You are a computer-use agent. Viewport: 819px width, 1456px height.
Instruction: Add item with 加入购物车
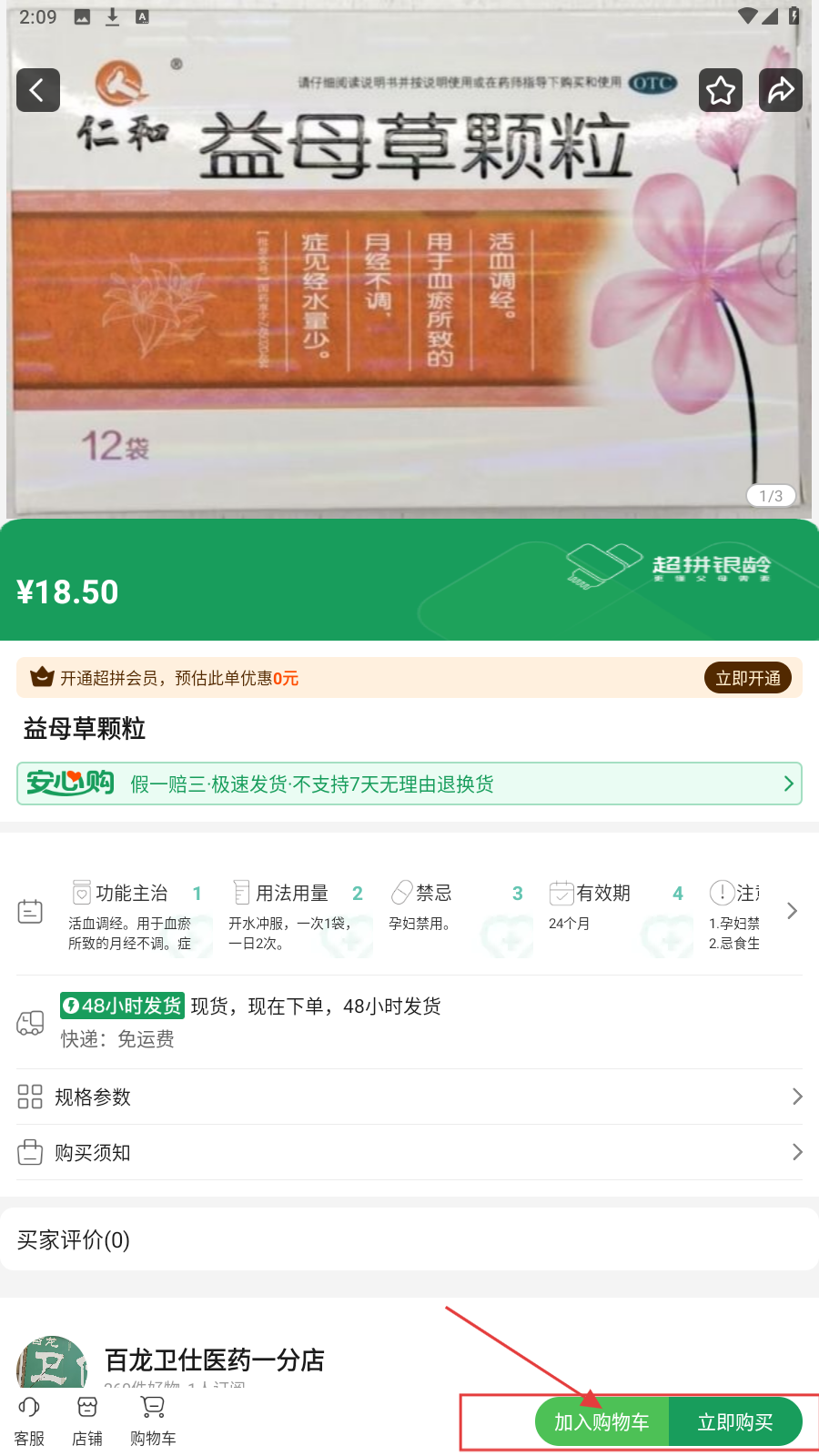pos(602,1421)
